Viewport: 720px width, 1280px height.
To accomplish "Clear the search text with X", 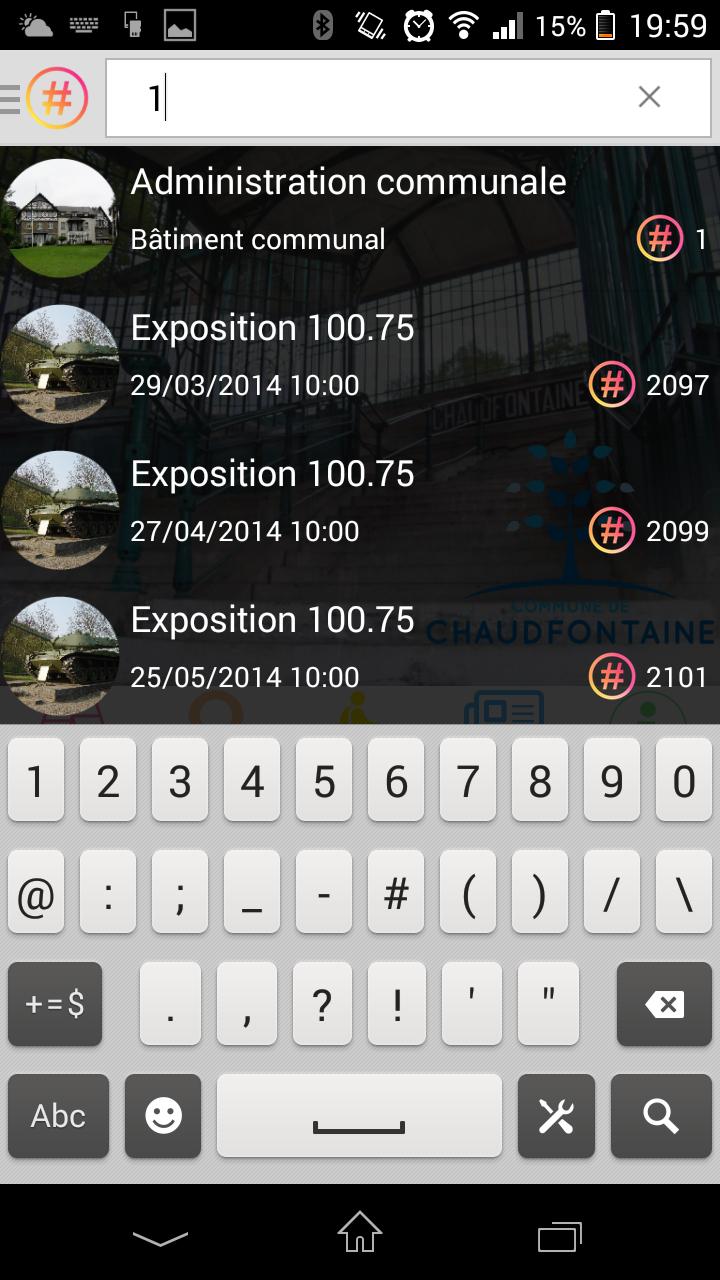I will coord(649,97).
